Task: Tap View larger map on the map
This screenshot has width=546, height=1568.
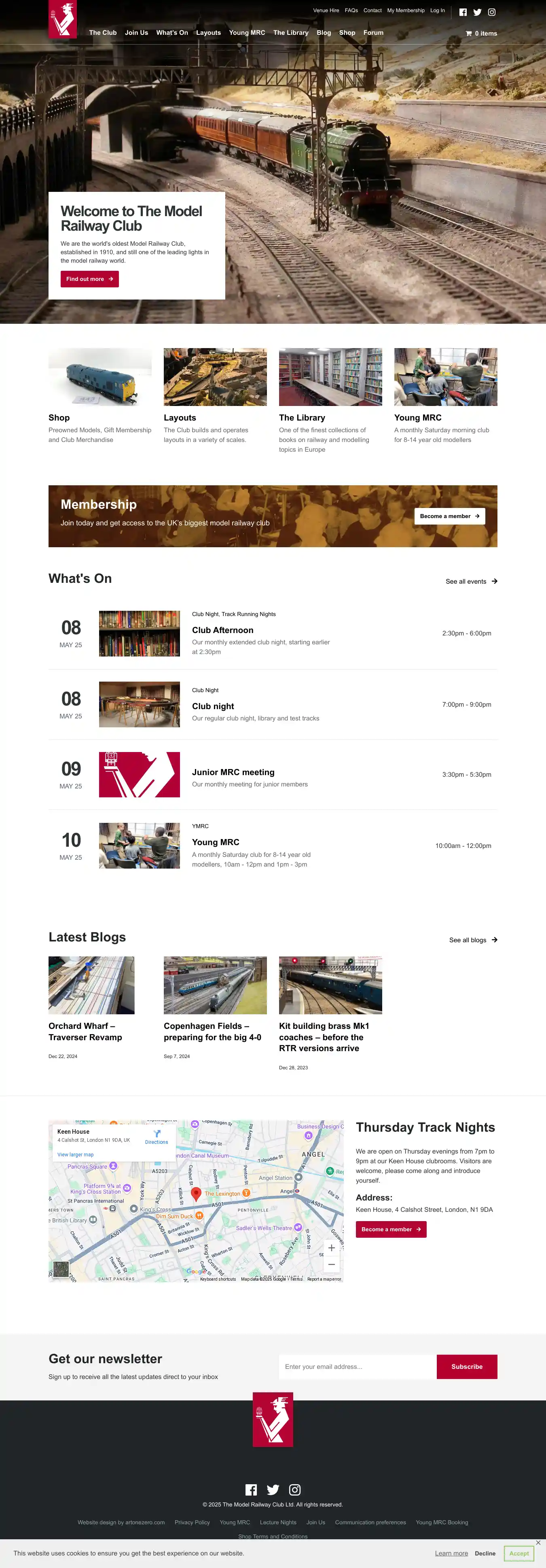Action: (x=75, y=1155)
